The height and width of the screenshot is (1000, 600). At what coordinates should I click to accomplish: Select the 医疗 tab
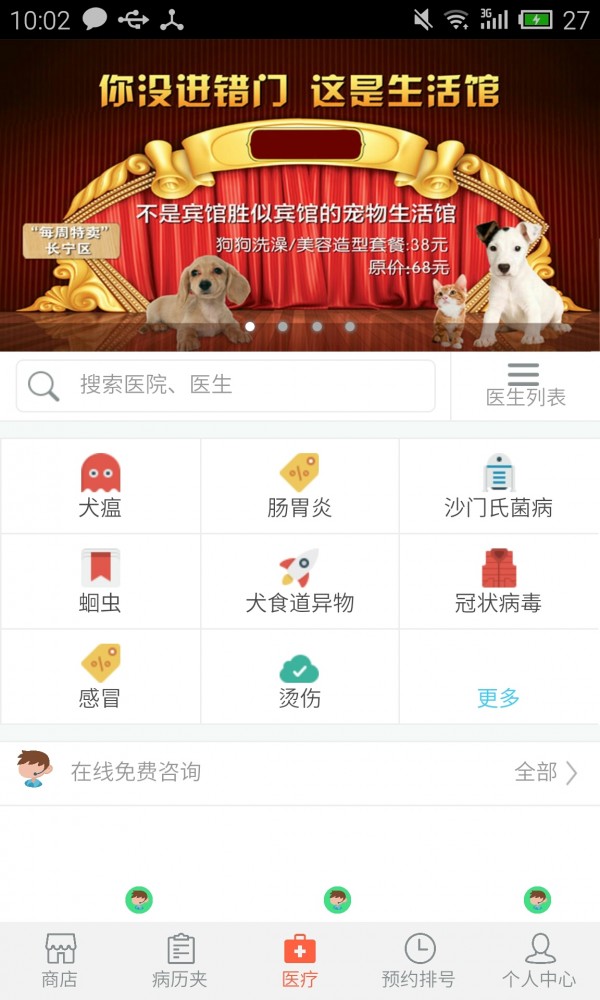pyautogui.click(x=300, y=960)
